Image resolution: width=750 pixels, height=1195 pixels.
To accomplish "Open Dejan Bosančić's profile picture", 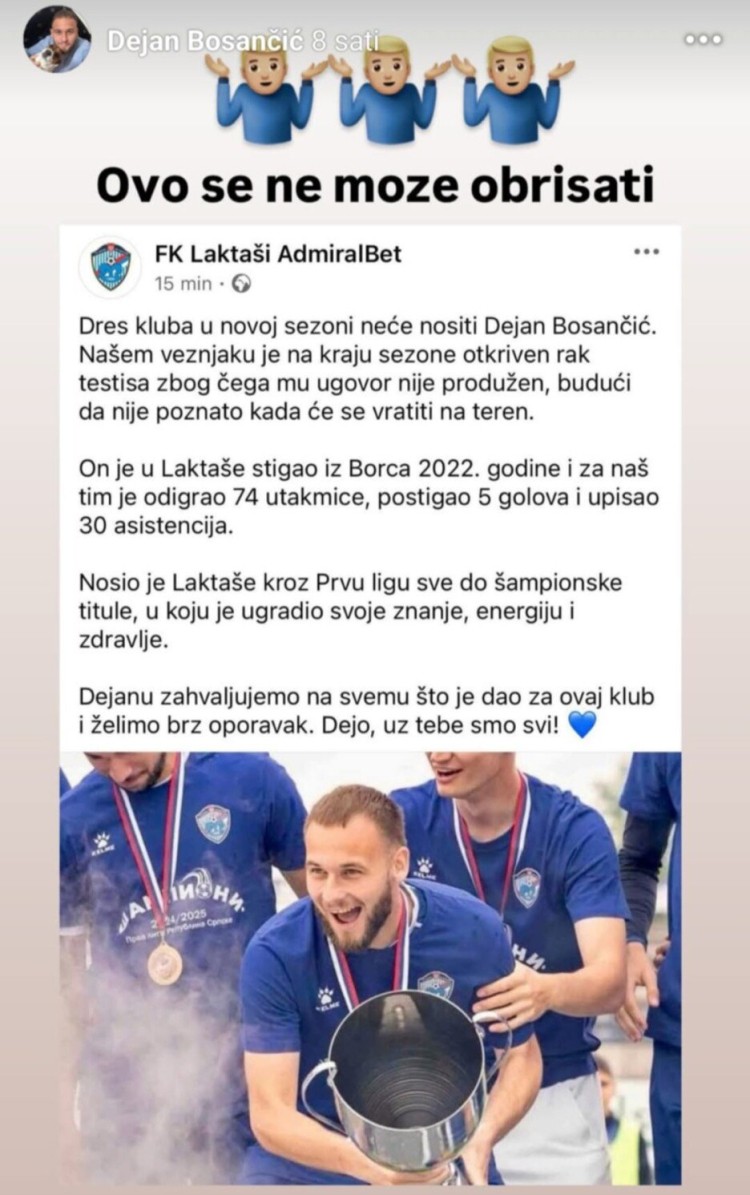I will 57,39.
